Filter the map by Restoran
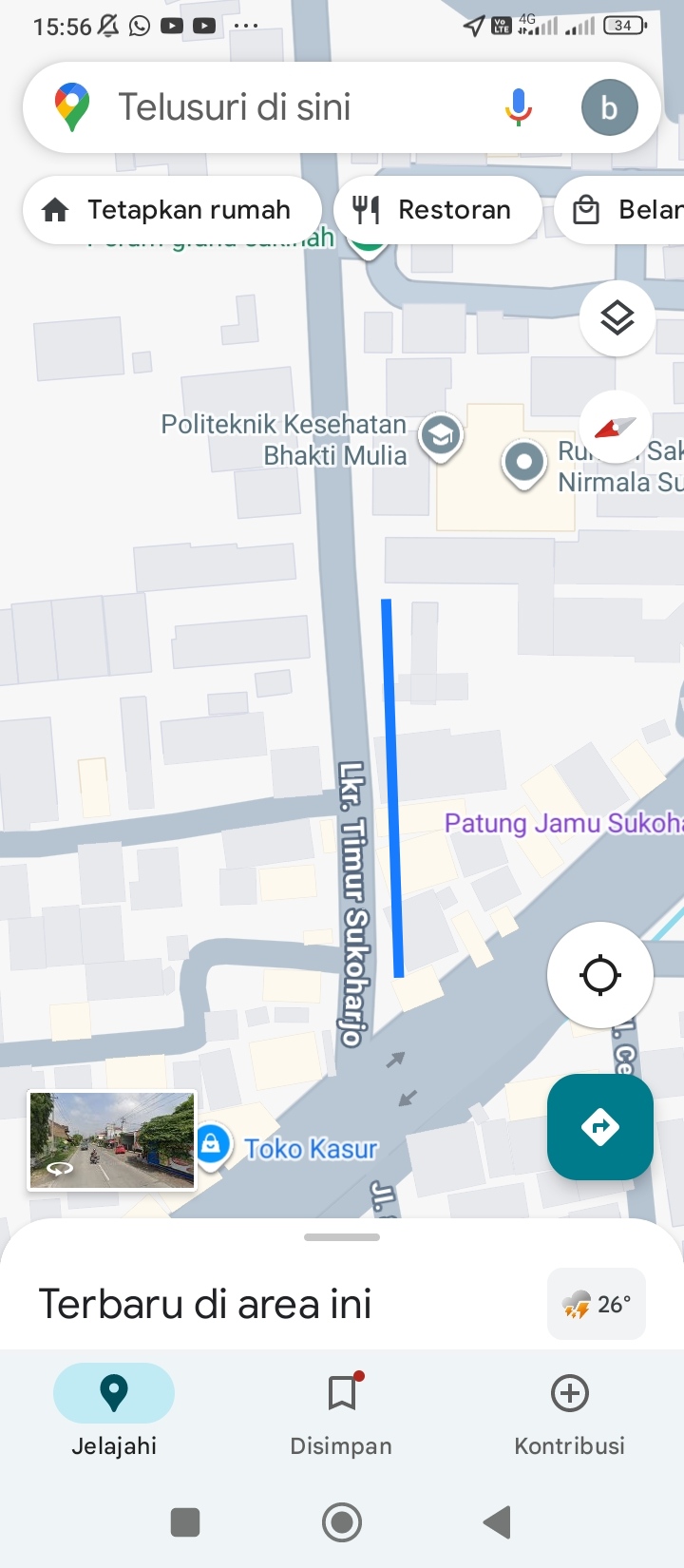This screenshot has height=1568, width=684. point(437,210)
